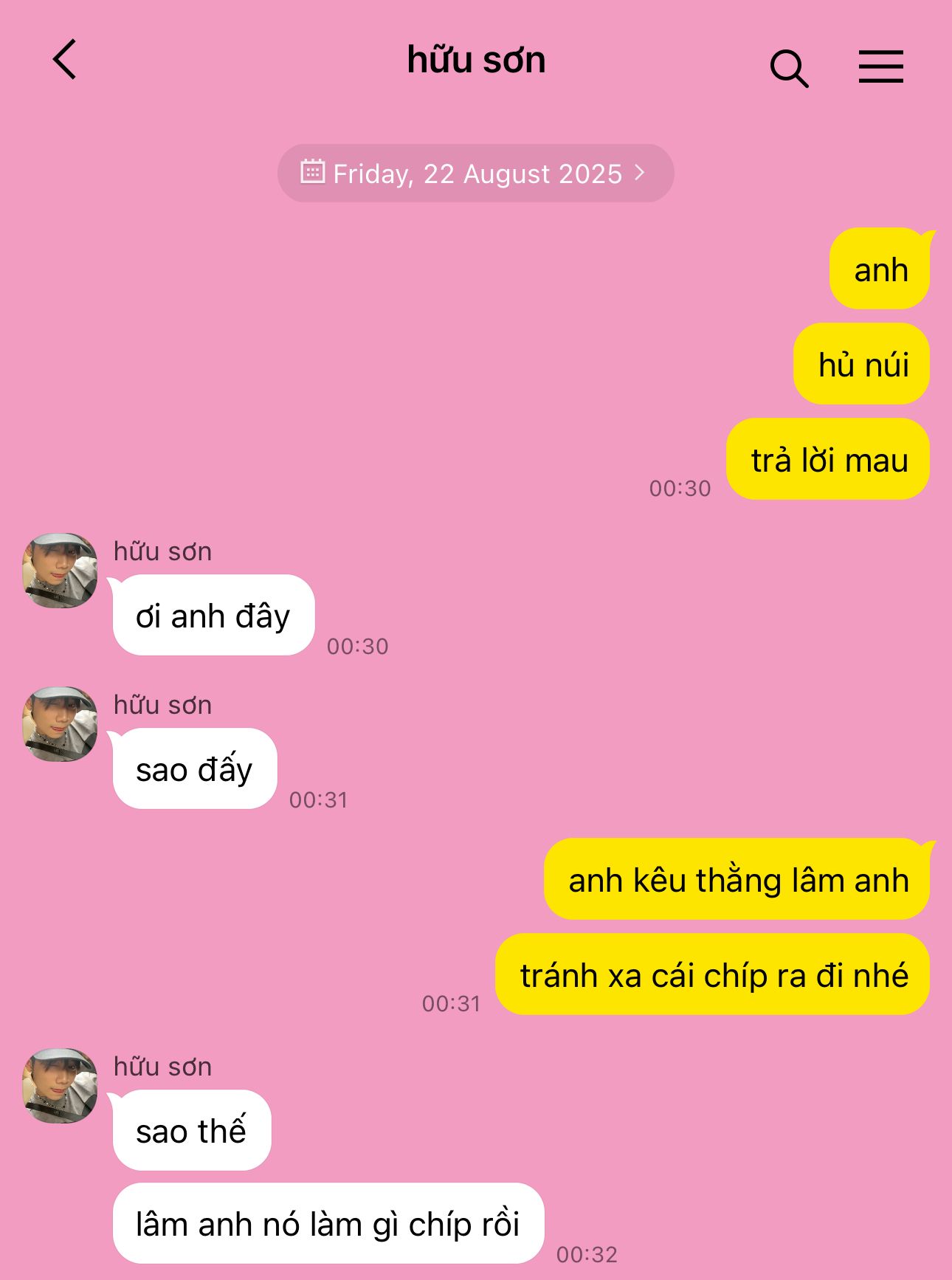Image resolution: width=952 pixels, height=1280 pixels.
Task: Open the chat menu with three lines
Action: [x=880, y=67]
